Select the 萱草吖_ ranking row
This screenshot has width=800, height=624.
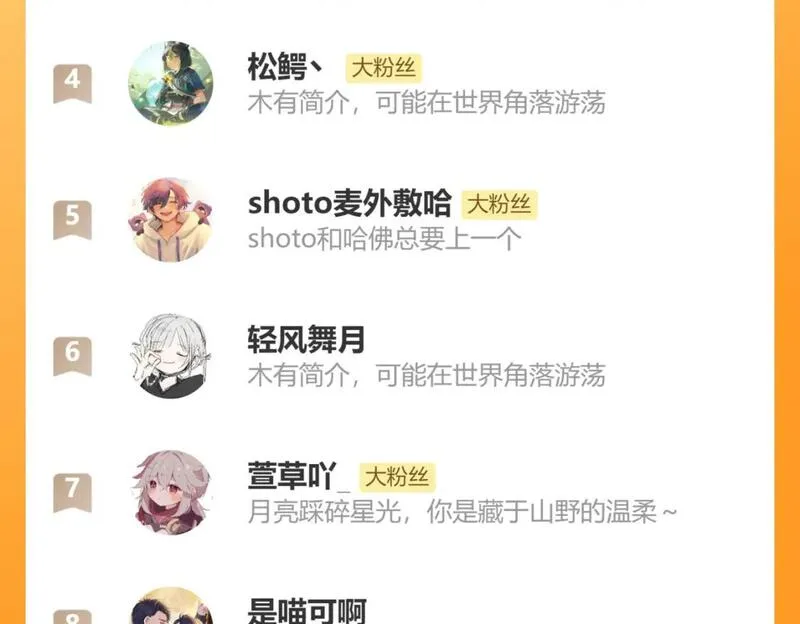tap(399, 492)
